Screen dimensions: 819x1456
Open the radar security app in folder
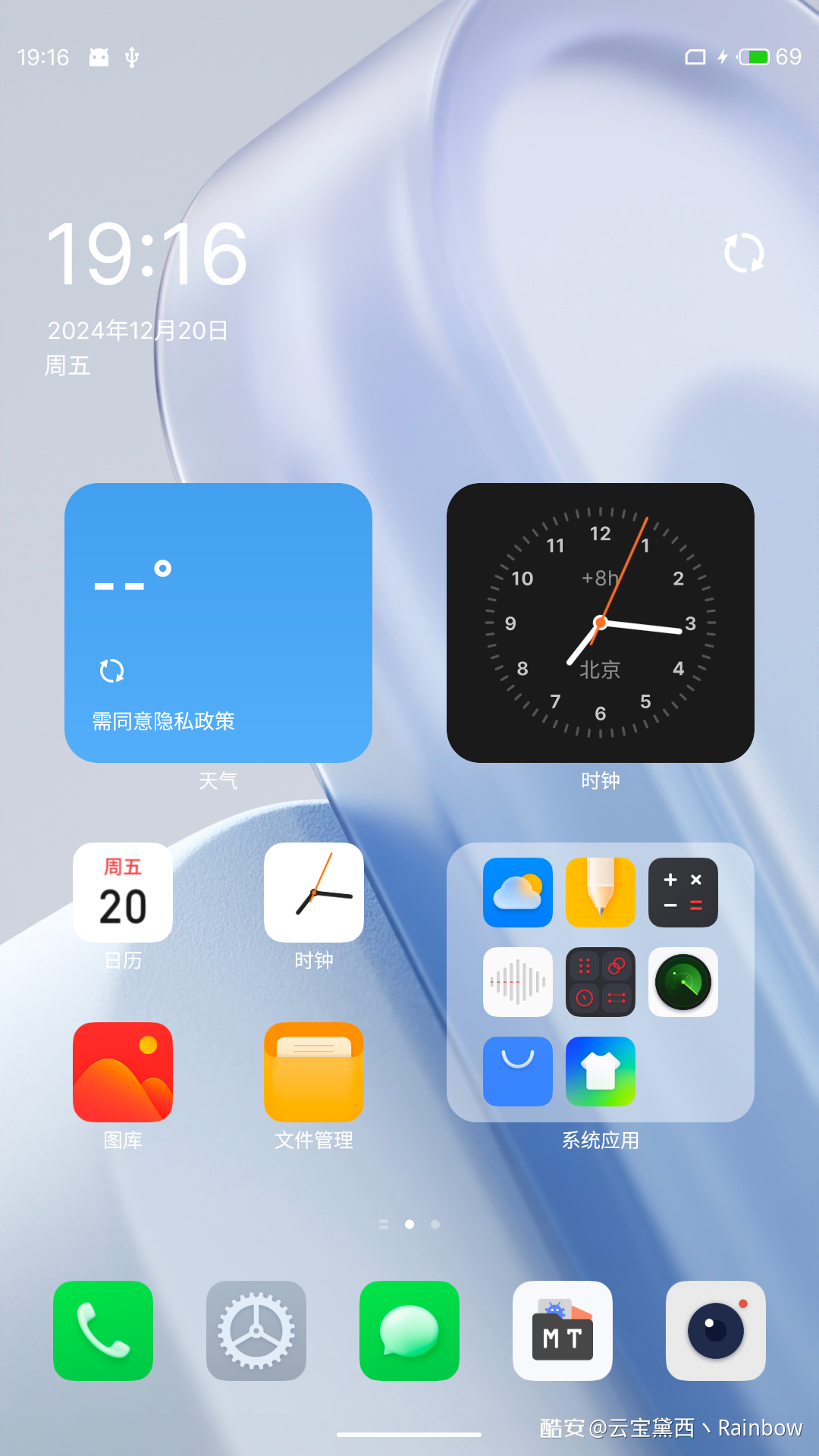click(x=683, y=982)
